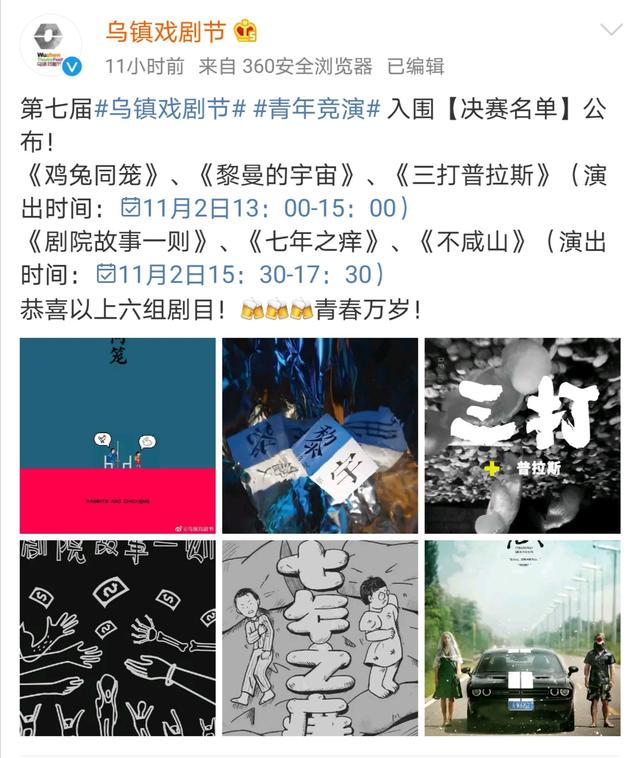The width and height of the screenshot is (640, 758).
Task: Open the 11月2日13:00-15:00 time link
Action: [x=264, y=209]
